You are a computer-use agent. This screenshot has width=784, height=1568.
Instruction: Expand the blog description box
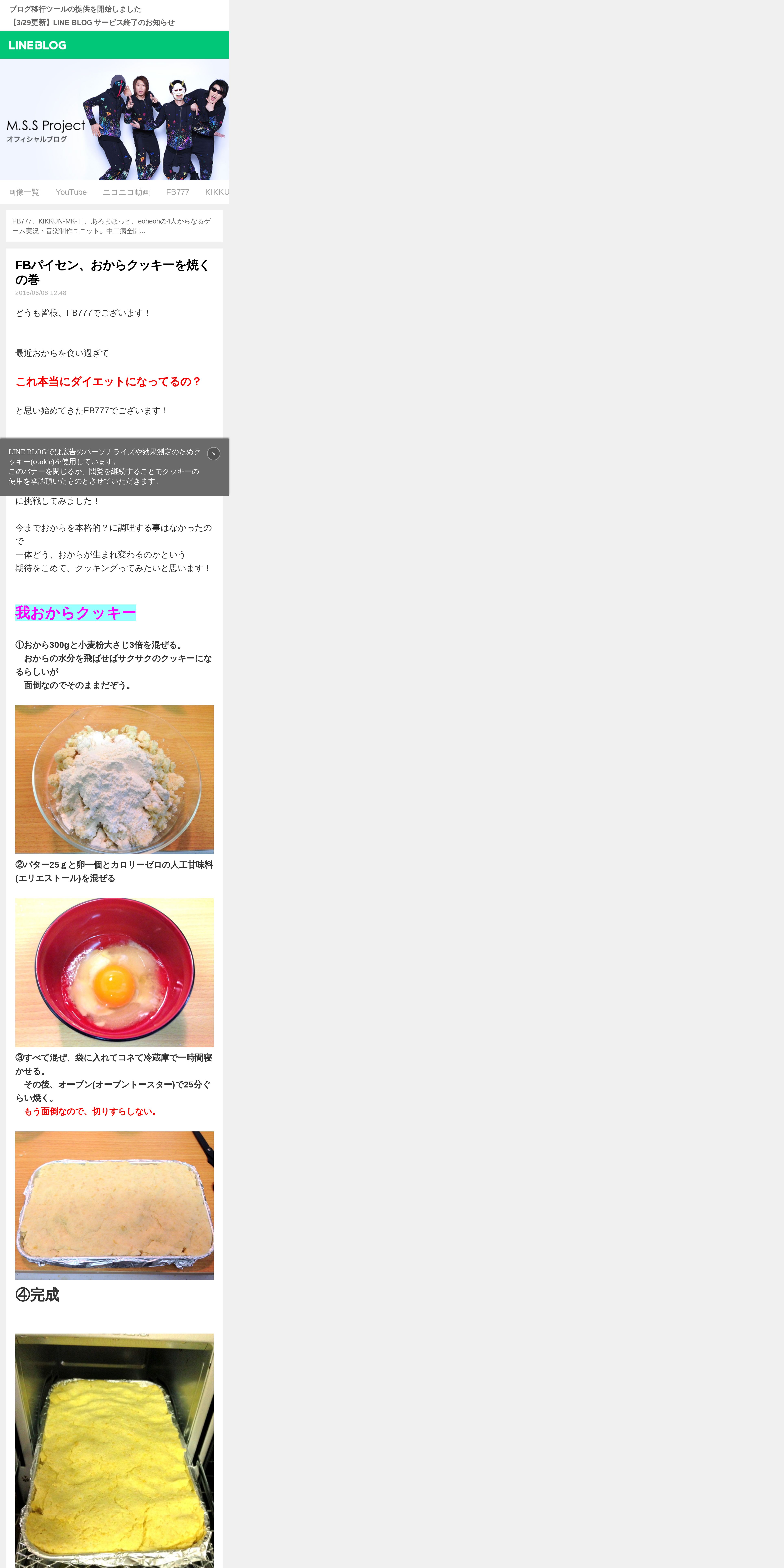114,226
